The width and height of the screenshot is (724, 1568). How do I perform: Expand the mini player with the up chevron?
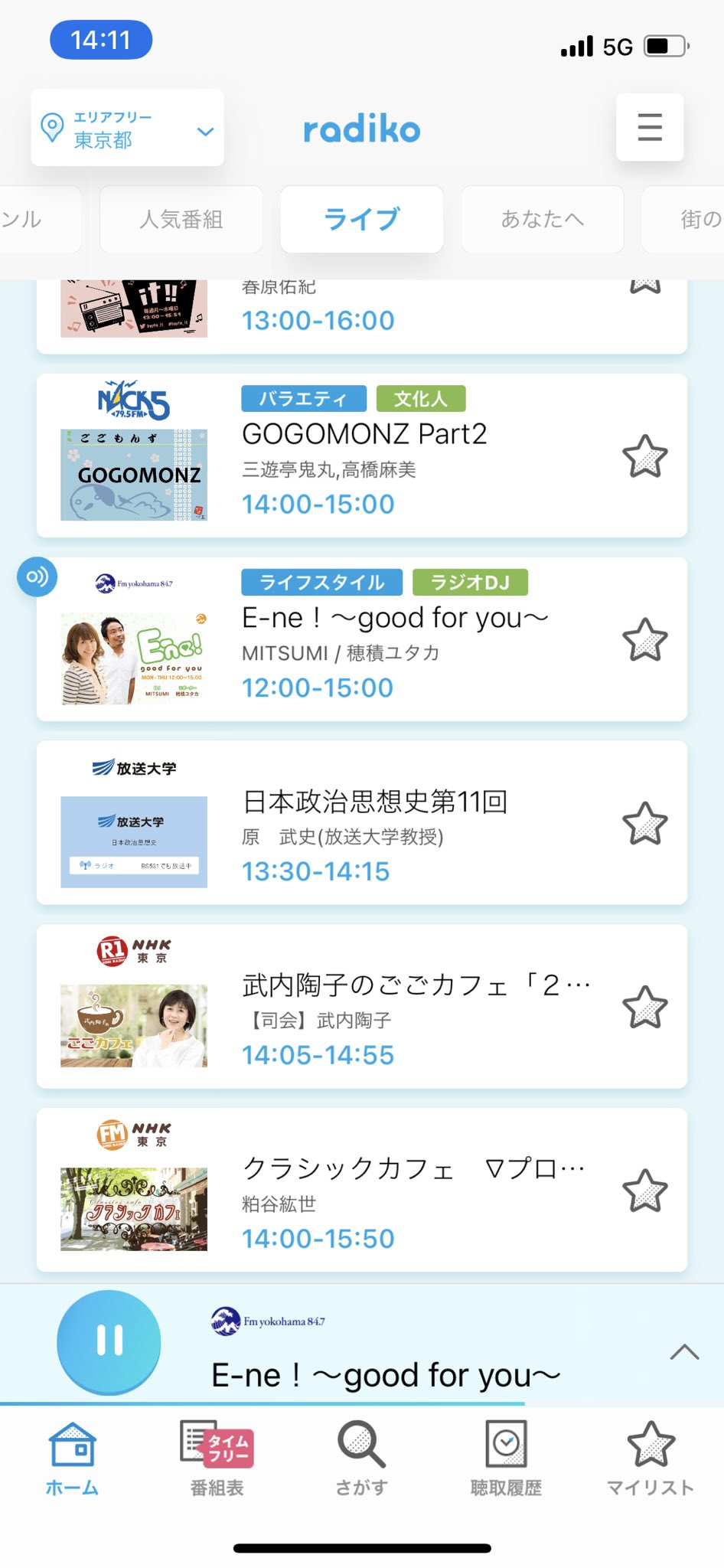684,1352
